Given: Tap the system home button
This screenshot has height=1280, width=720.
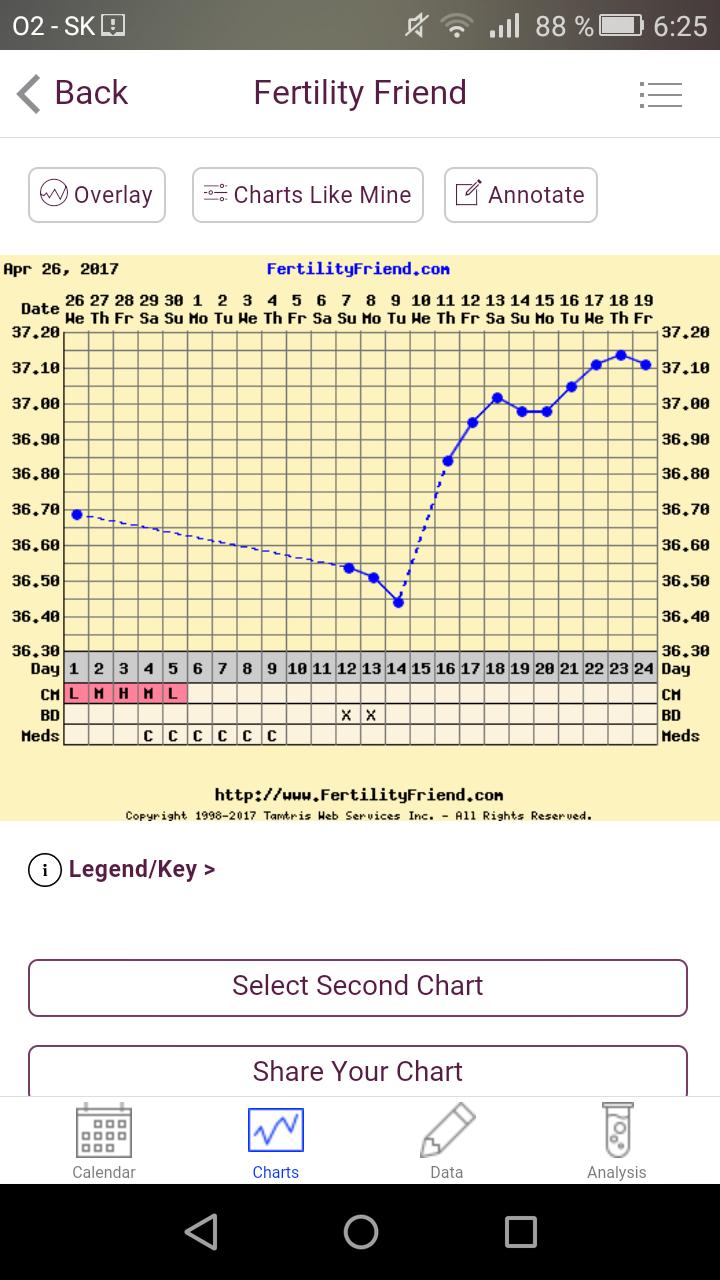Looking at the screenshot, I should point(360,1232).
